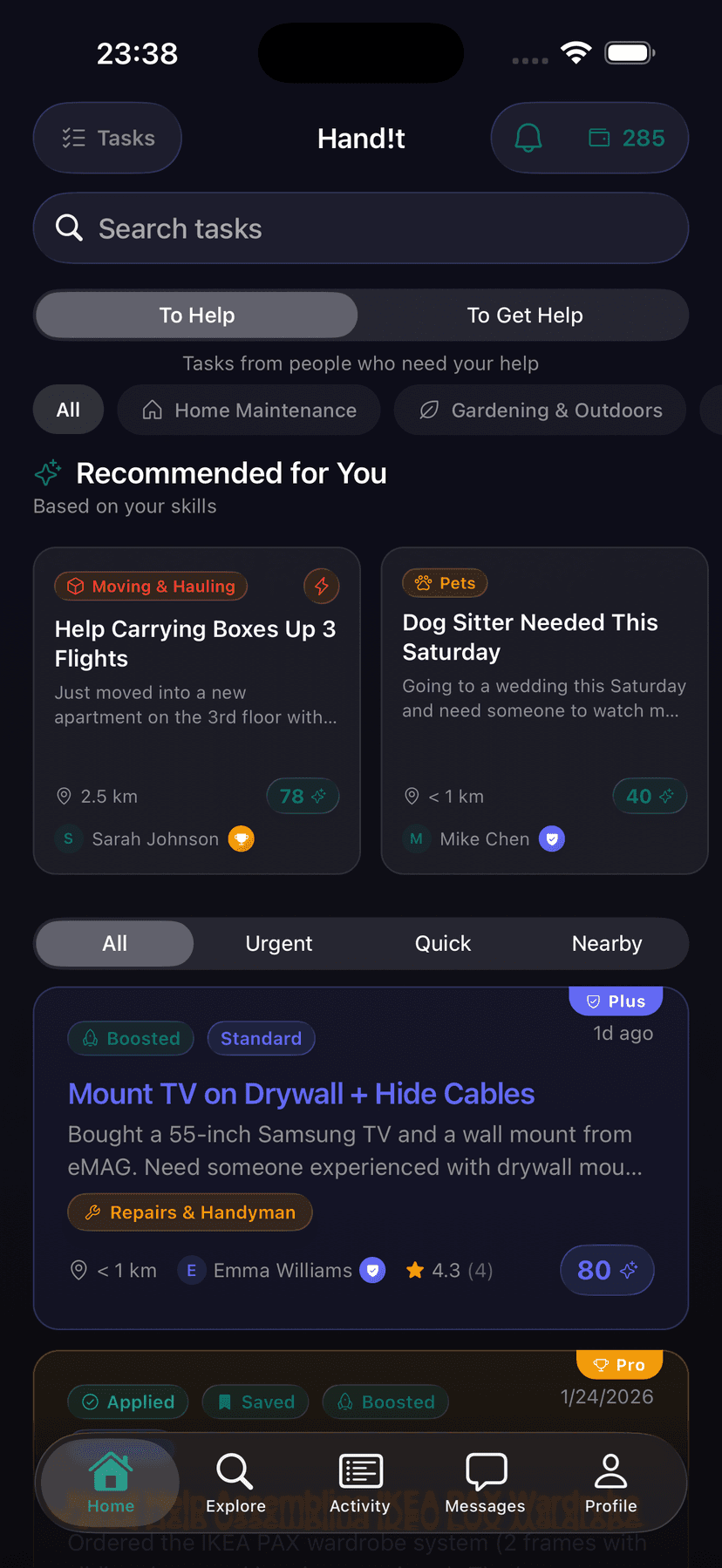Switch to the To Get Help tab
This screenshot has width=722, height=1568.
524,315
